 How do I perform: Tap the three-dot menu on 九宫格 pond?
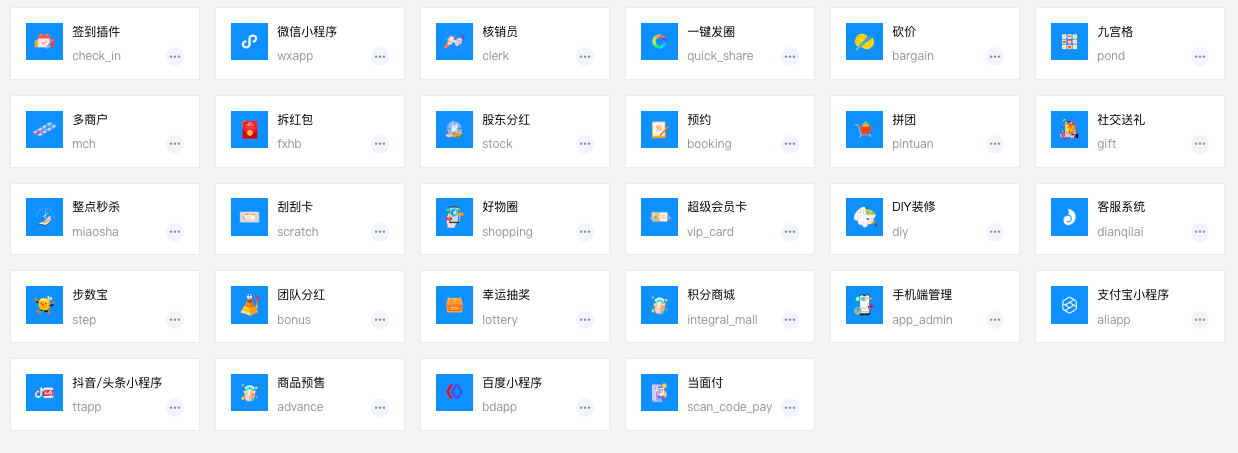(1200, 57)
